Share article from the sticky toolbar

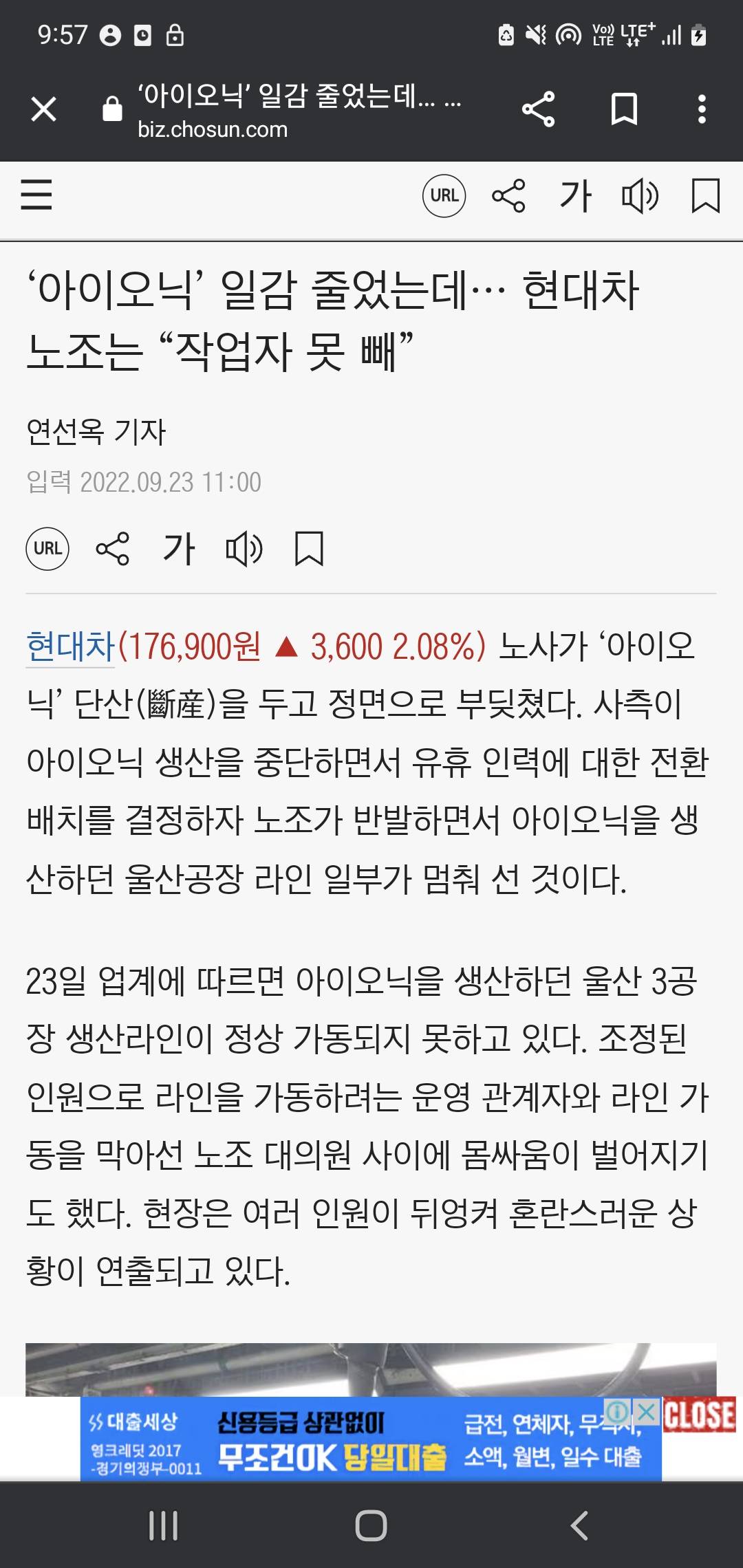tap(508, 196)
